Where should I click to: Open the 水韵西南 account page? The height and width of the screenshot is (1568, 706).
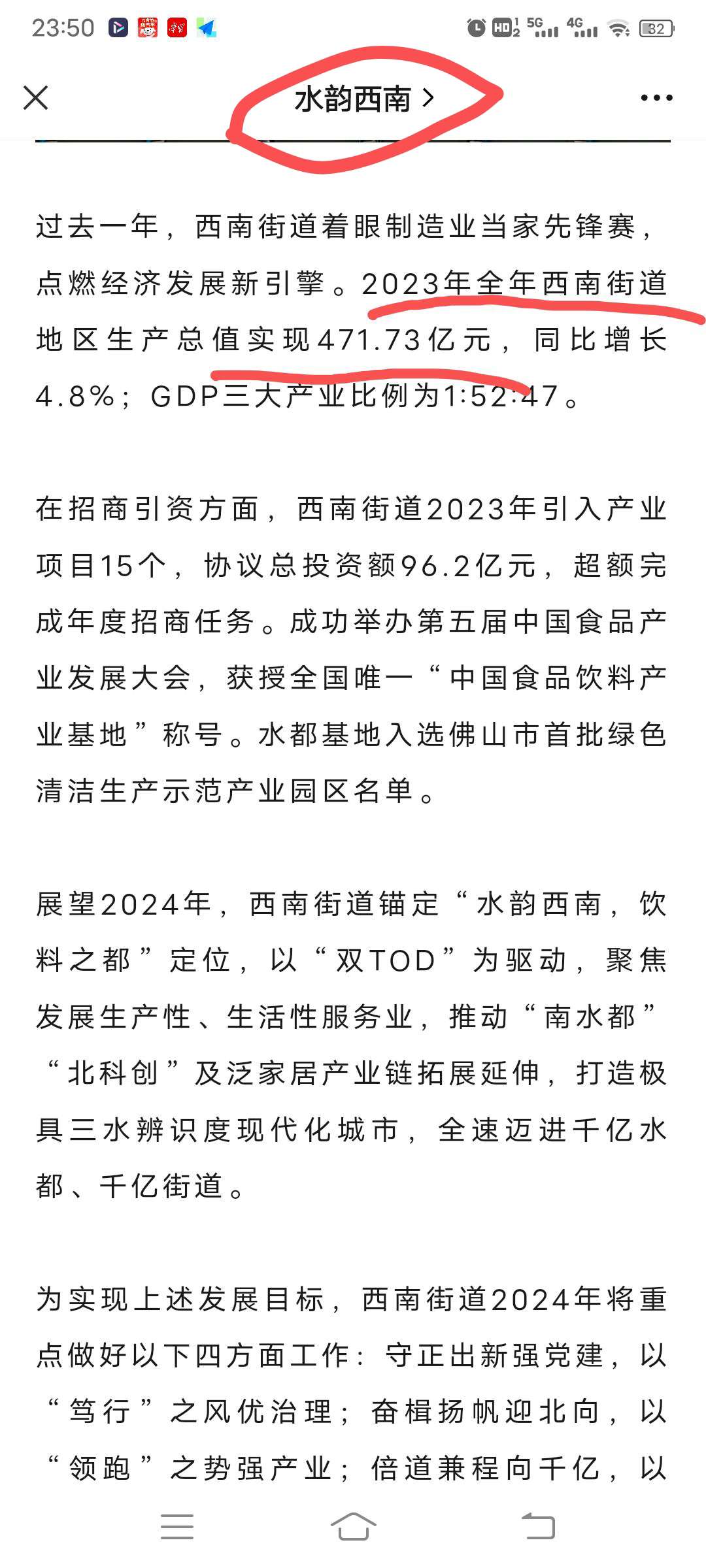click(363, 99)
